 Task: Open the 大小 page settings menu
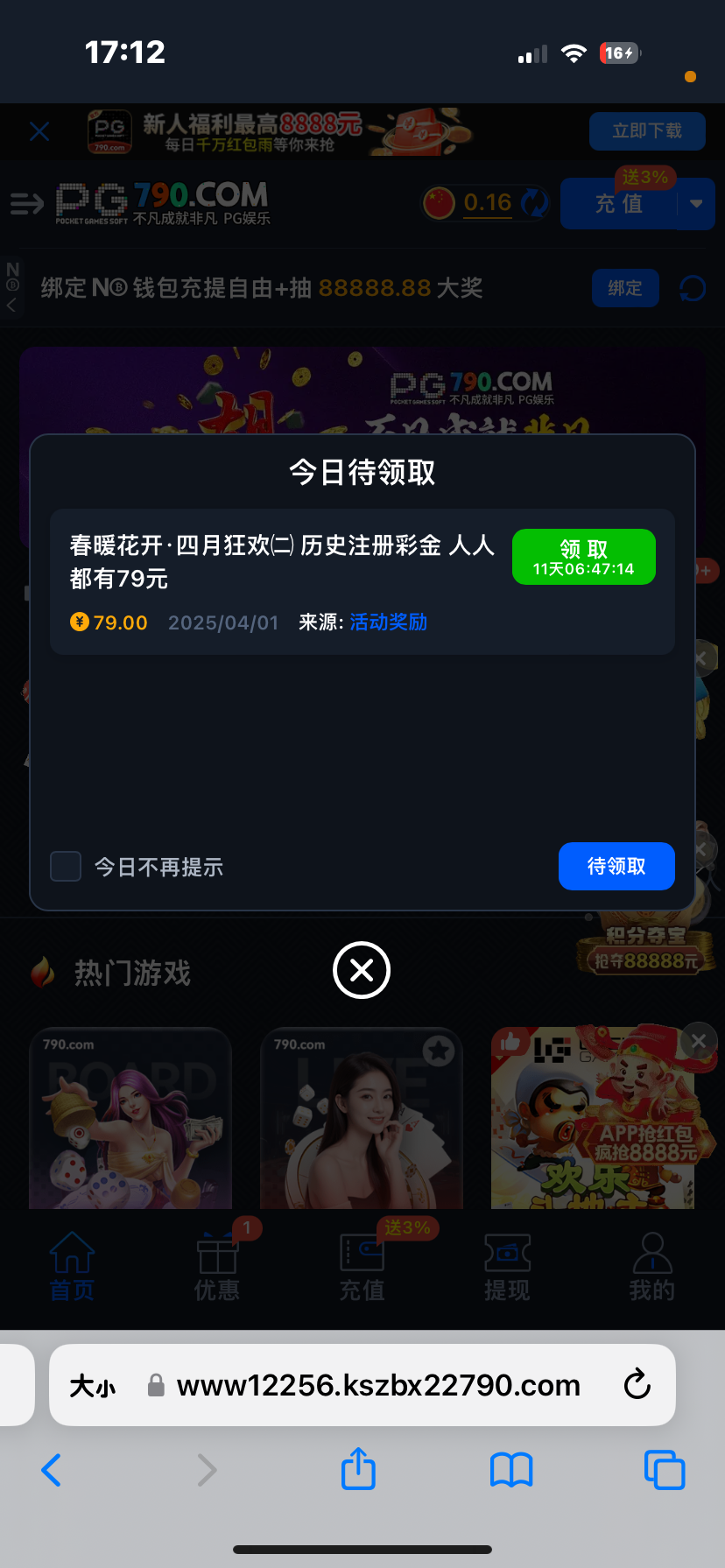93,1386
